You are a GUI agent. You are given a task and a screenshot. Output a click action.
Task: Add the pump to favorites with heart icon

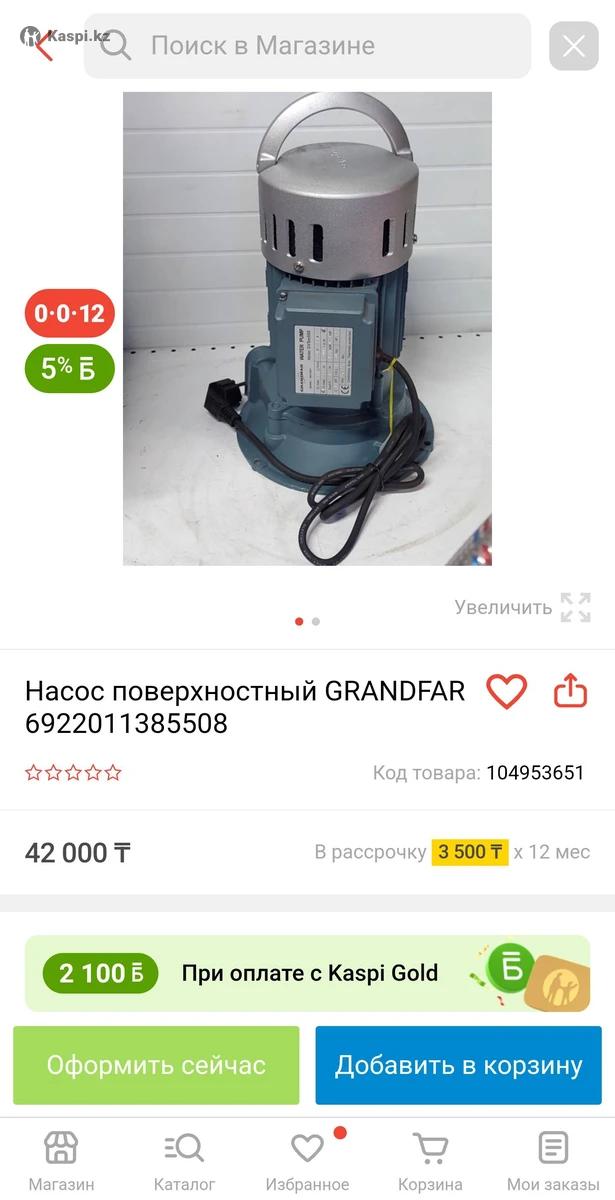(x=506, y=691)
